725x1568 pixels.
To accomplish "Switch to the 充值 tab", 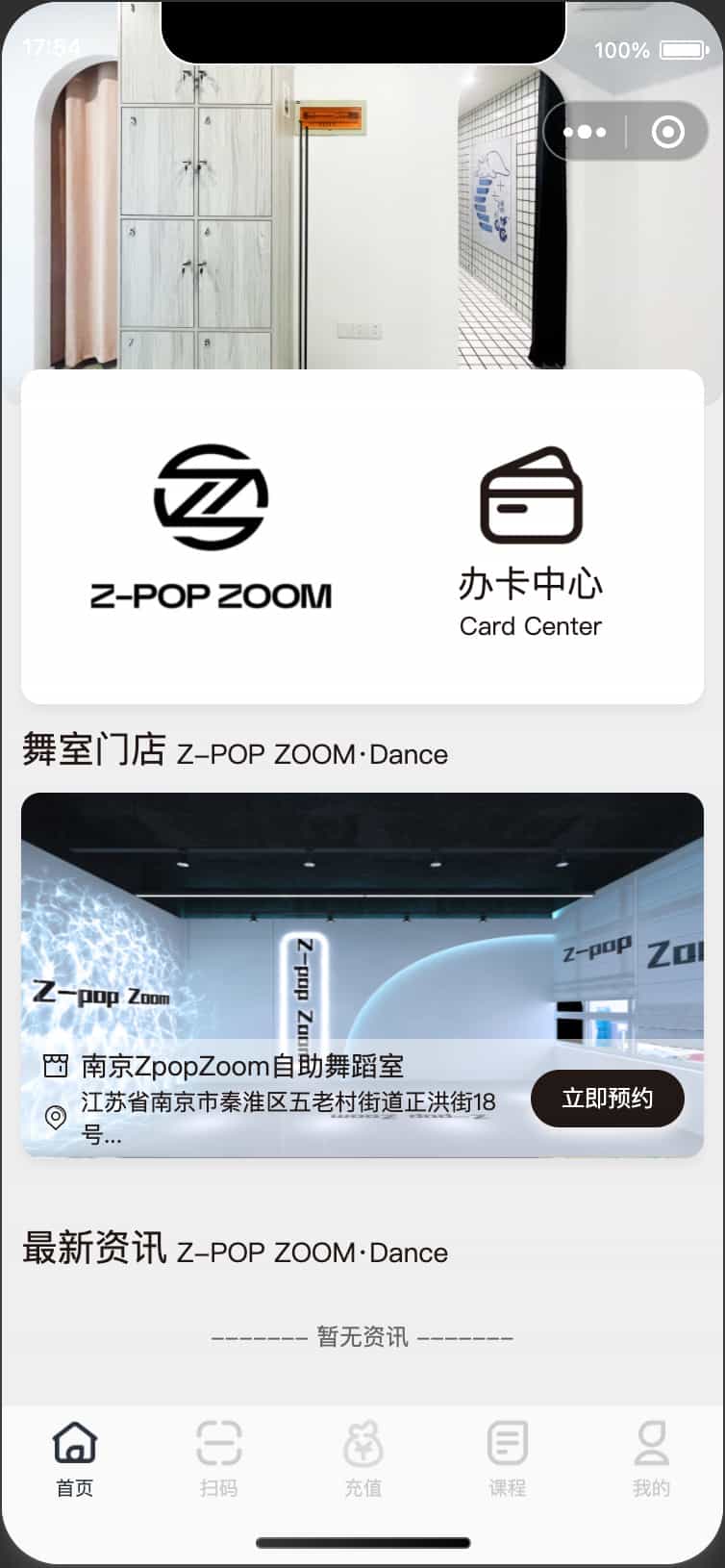I will (x=362, y=1458).
